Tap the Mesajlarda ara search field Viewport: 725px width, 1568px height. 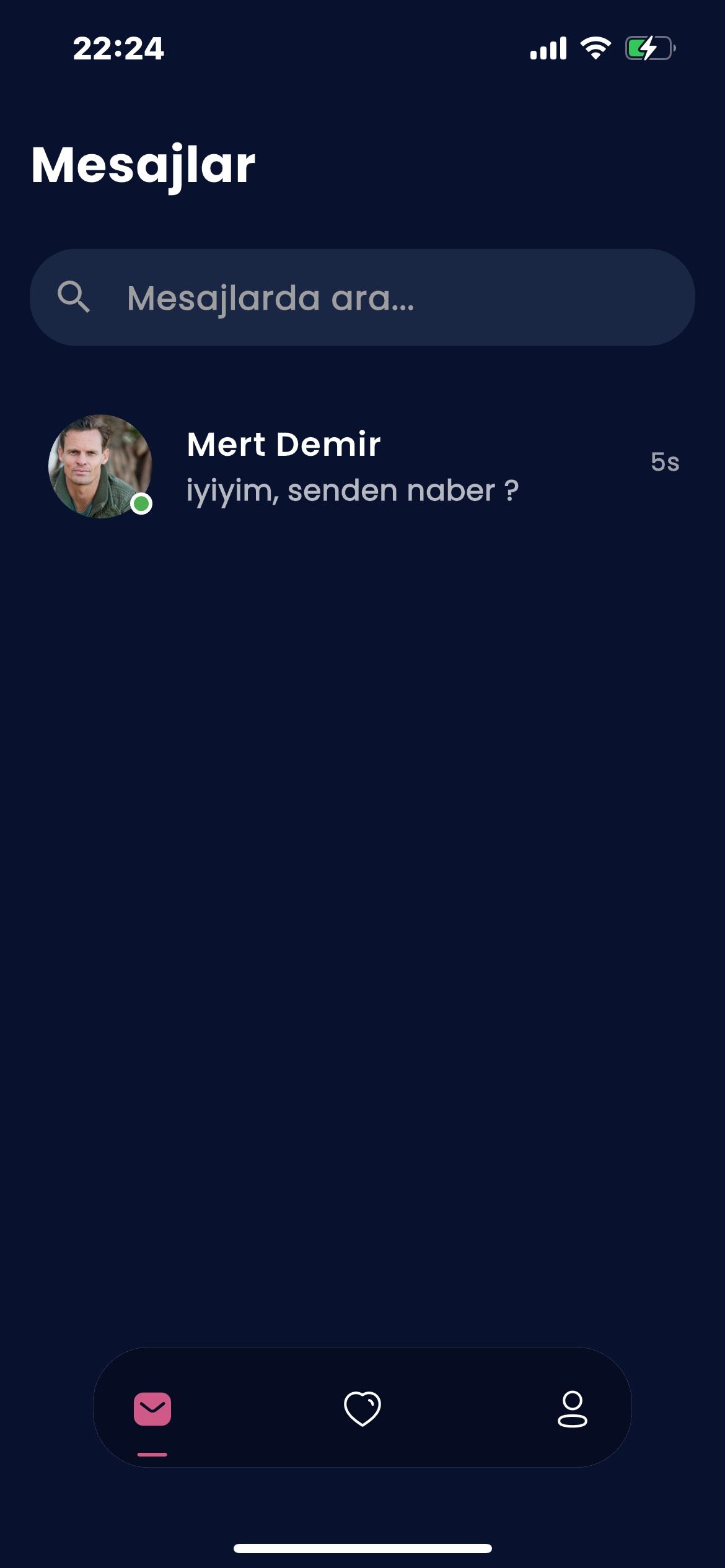[x=362, y=297]
